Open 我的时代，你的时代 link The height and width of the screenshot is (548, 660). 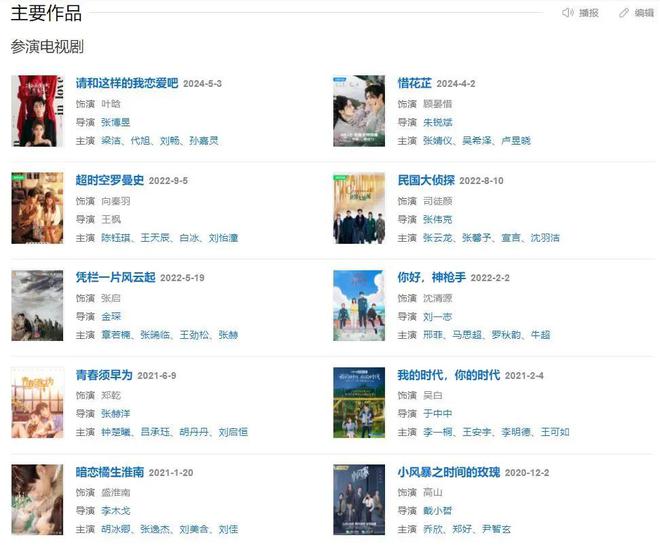[x=448, y=375]
